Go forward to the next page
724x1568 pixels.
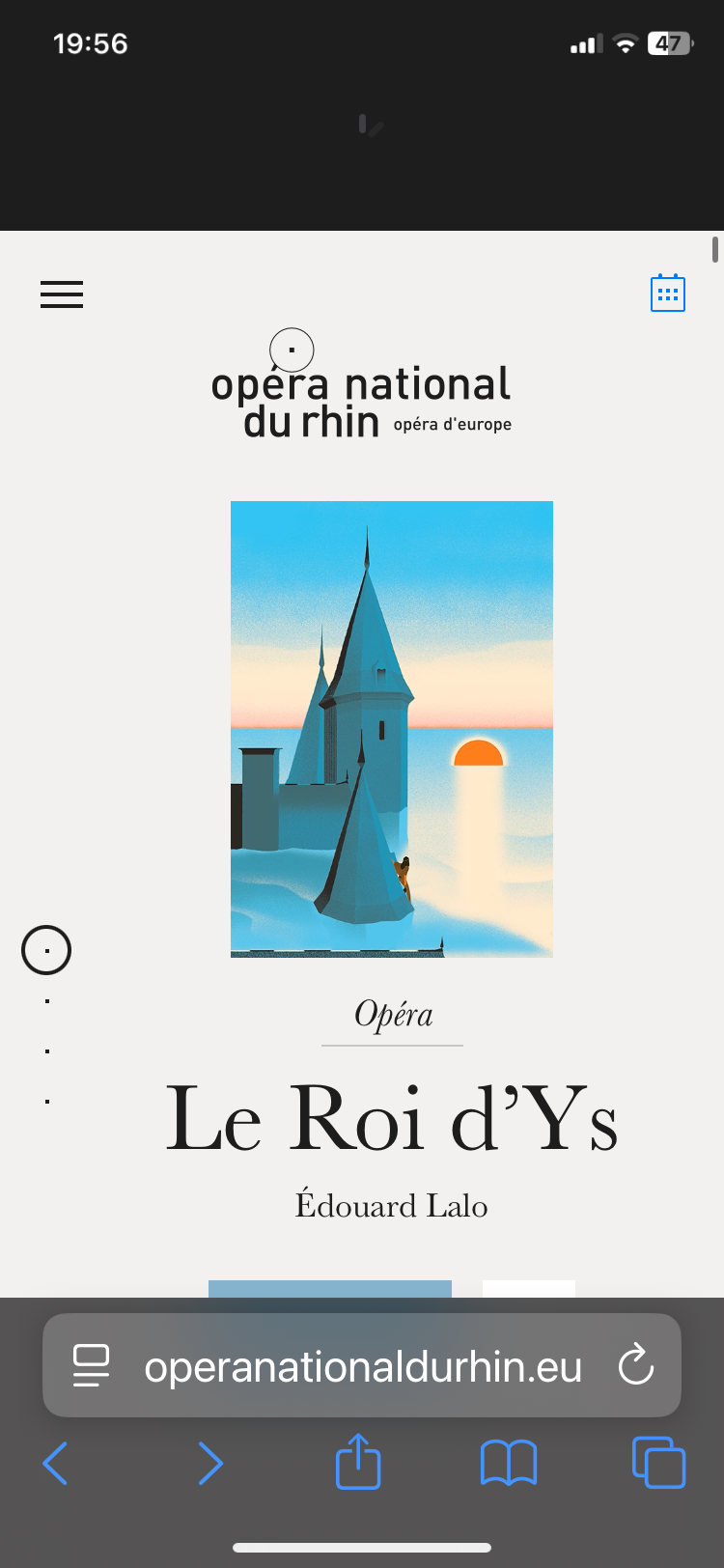coord(209,1463)
